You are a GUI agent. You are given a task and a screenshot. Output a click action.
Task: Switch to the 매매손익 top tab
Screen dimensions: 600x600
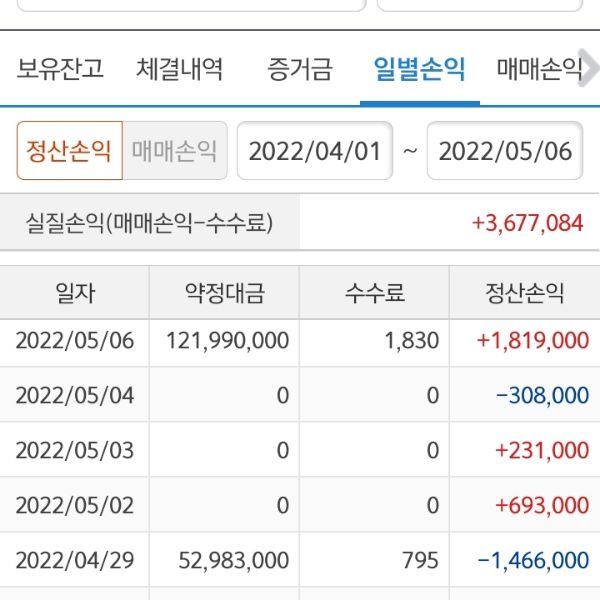click(x=538, y=70)
